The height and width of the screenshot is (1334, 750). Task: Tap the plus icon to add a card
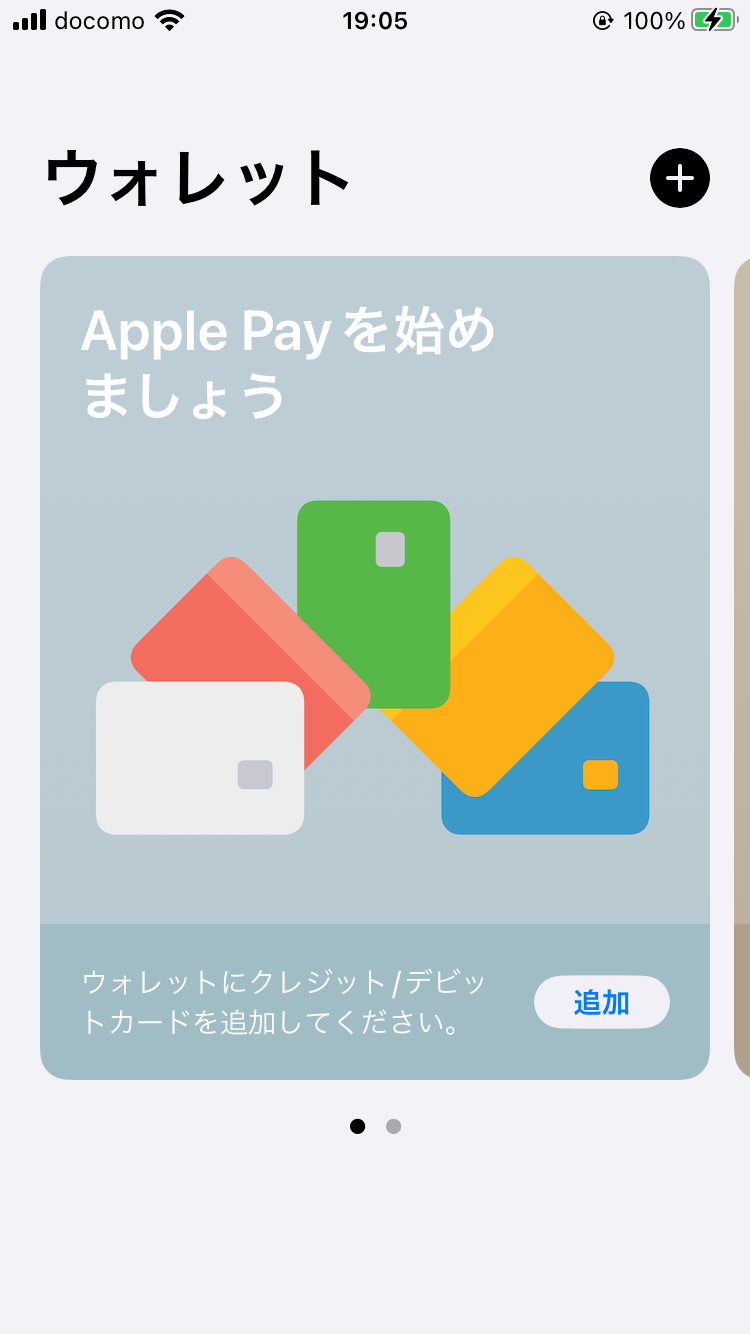pos(680,179)
